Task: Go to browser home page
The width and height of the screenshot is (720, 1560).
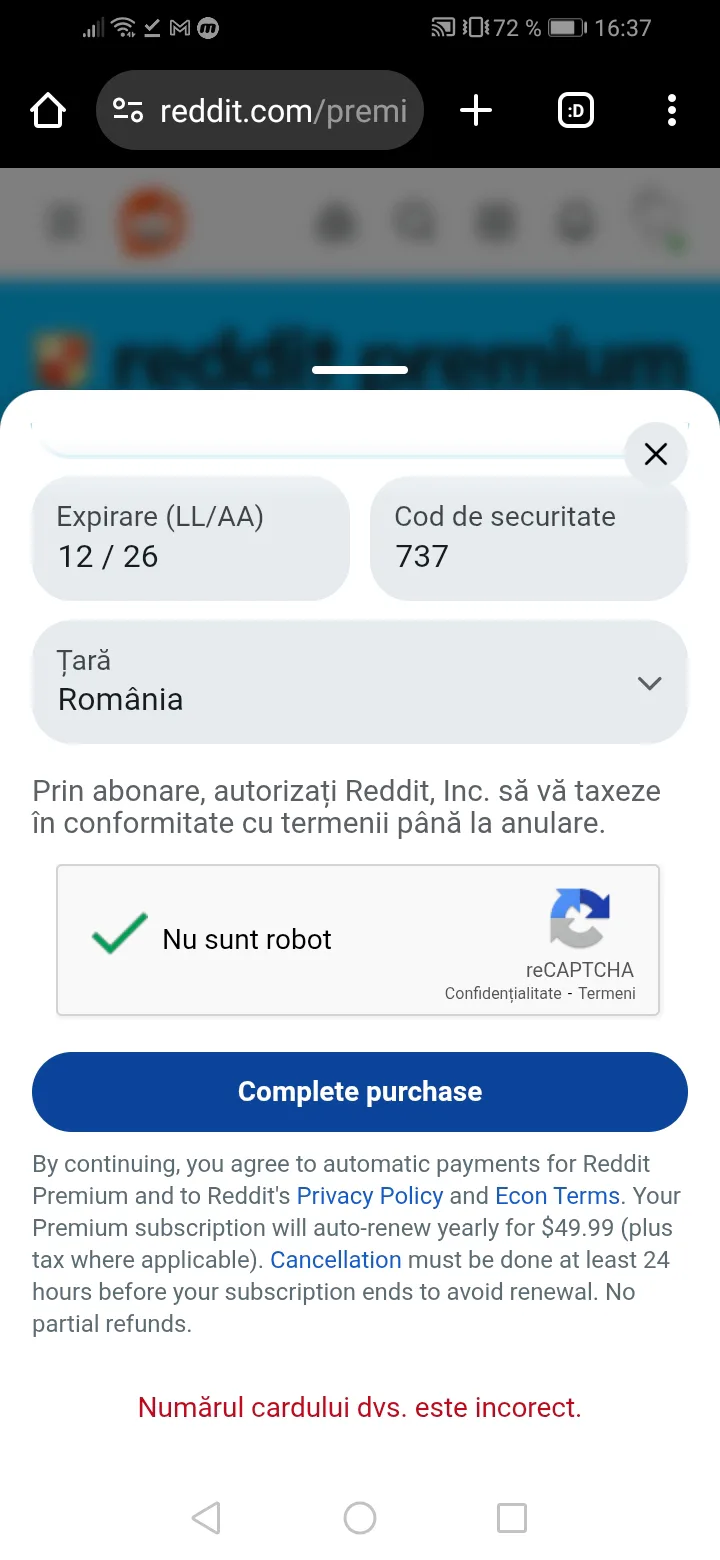Action: pos(48,111)
